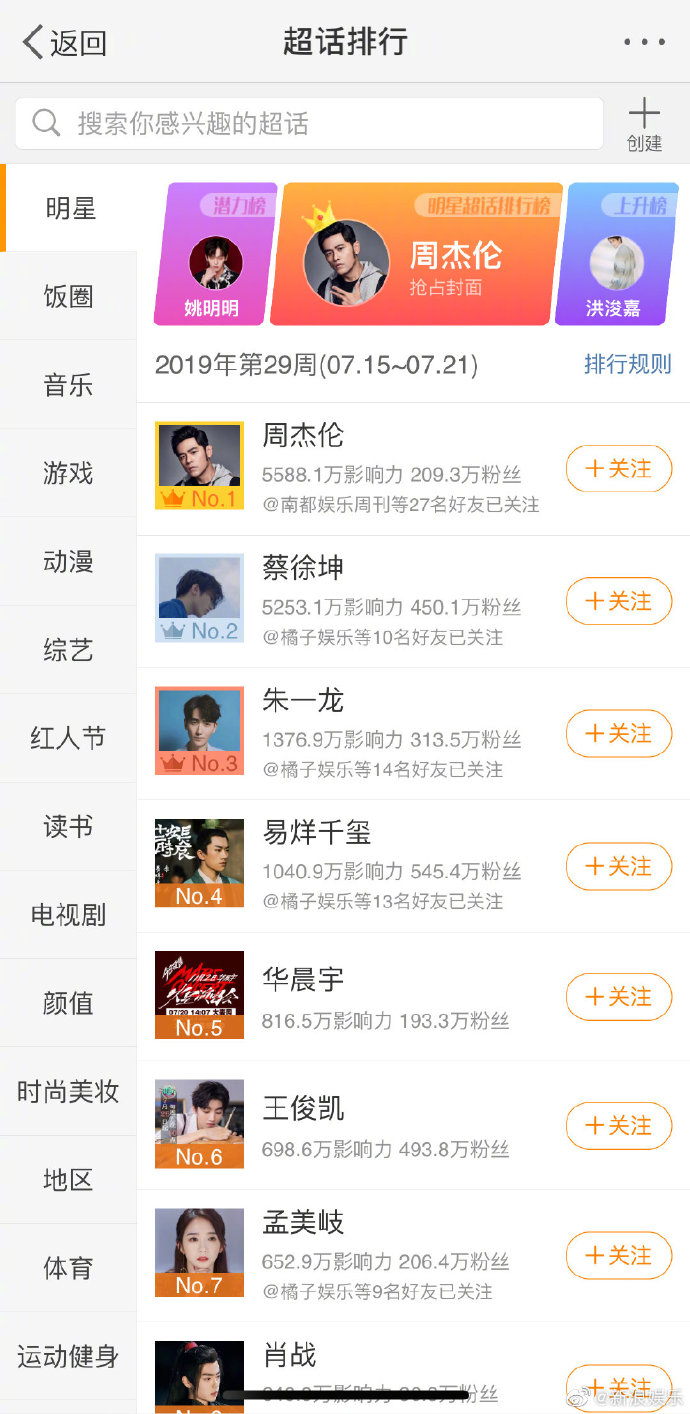Select the 电视剧 category
Image resolution: width=690 pixels, height=1414 pixels.
pos(68,915)
